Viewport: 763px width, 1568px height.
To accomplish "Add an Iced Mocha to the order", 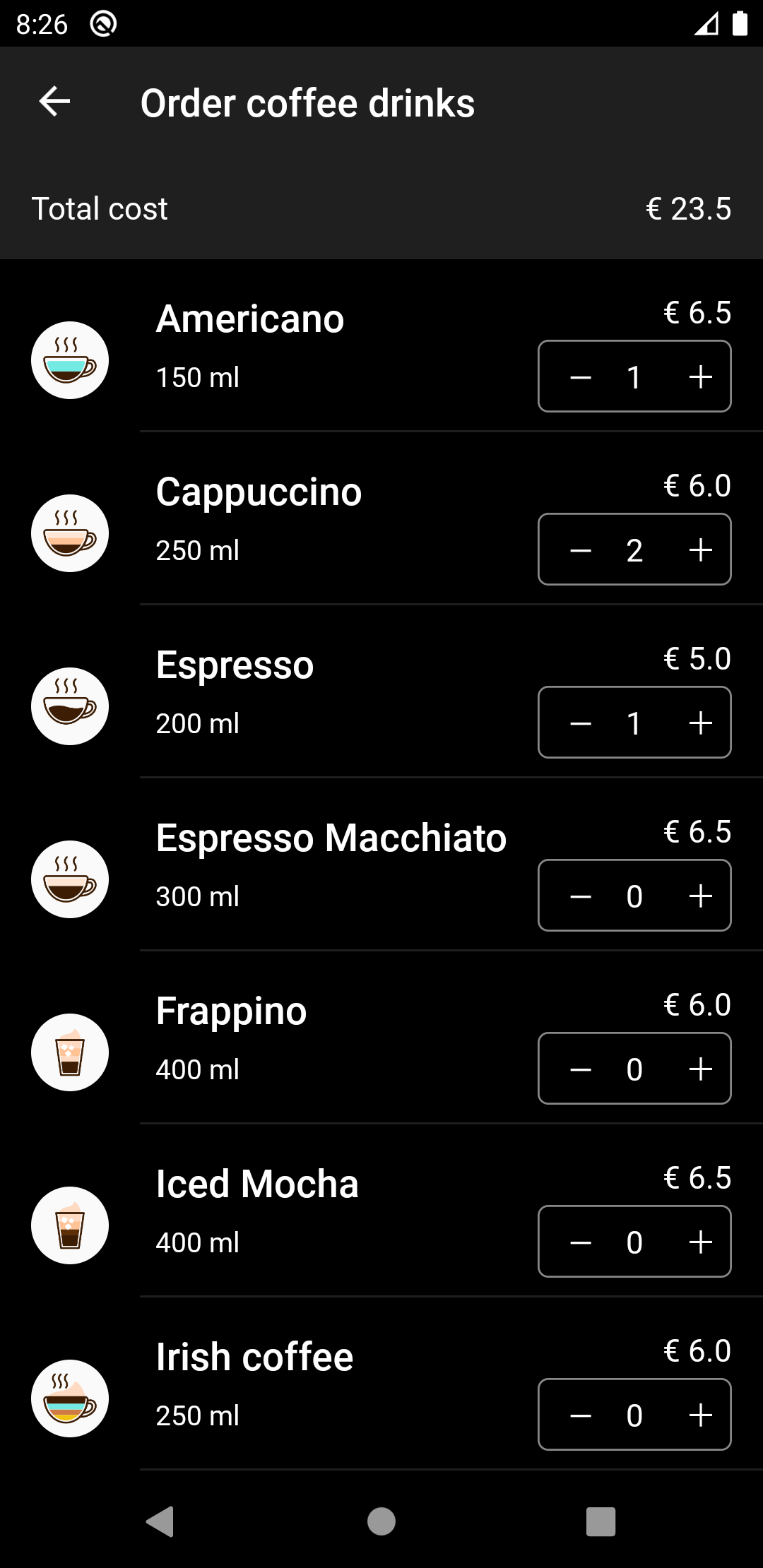I will (700, 1242).
